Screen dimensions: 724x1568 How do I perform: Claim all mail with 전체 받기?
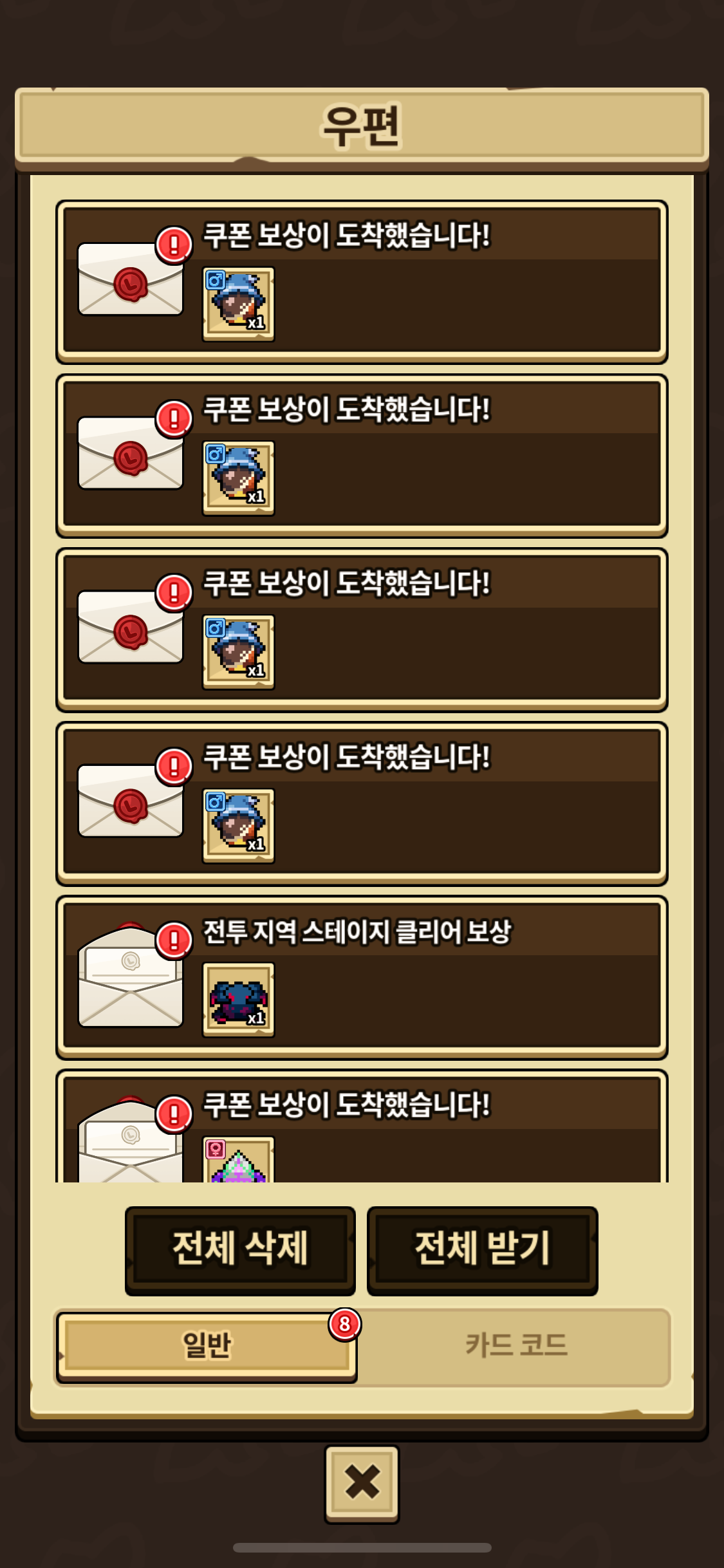(482, 1249)
